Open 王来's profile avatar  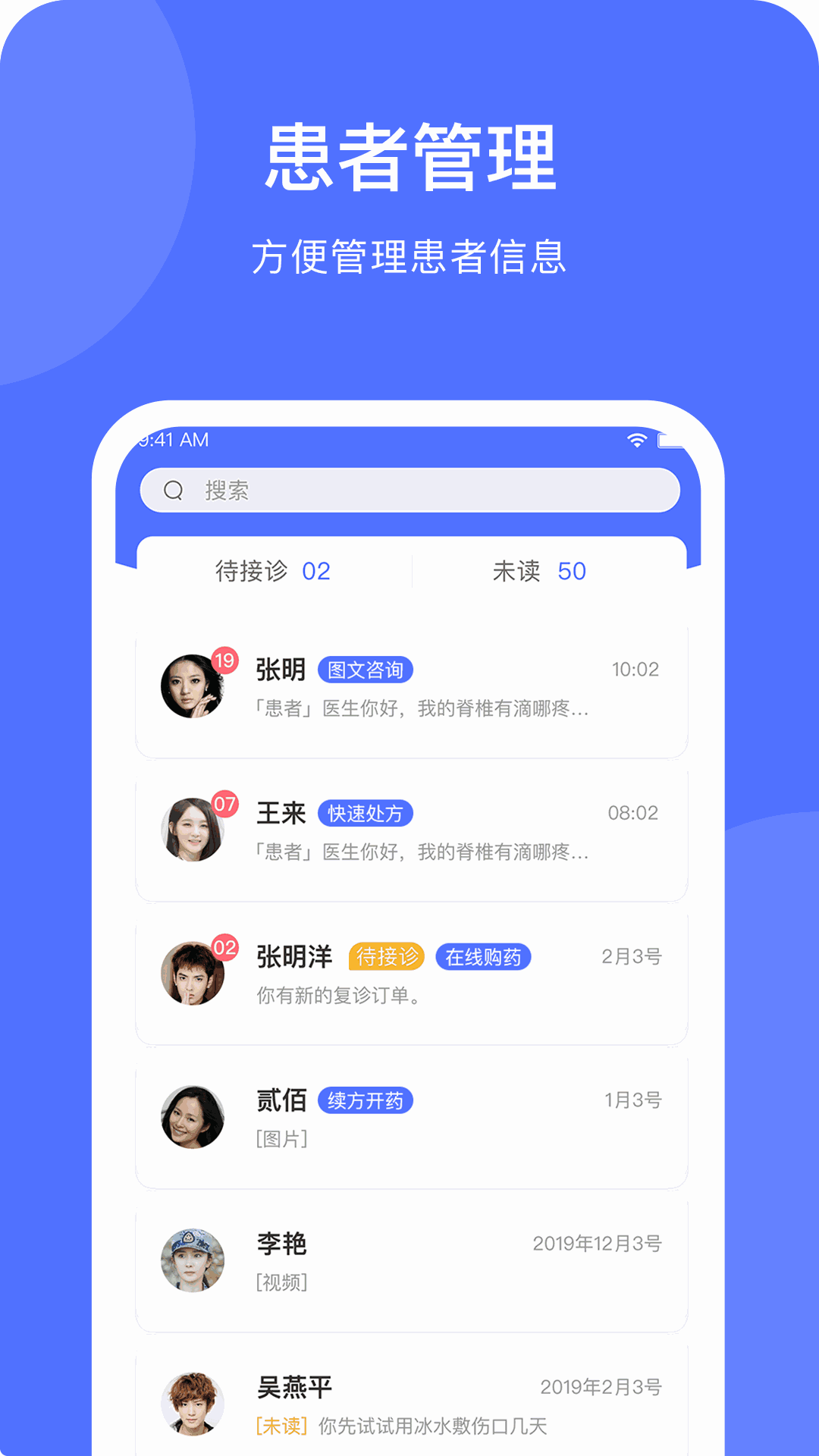192,829
